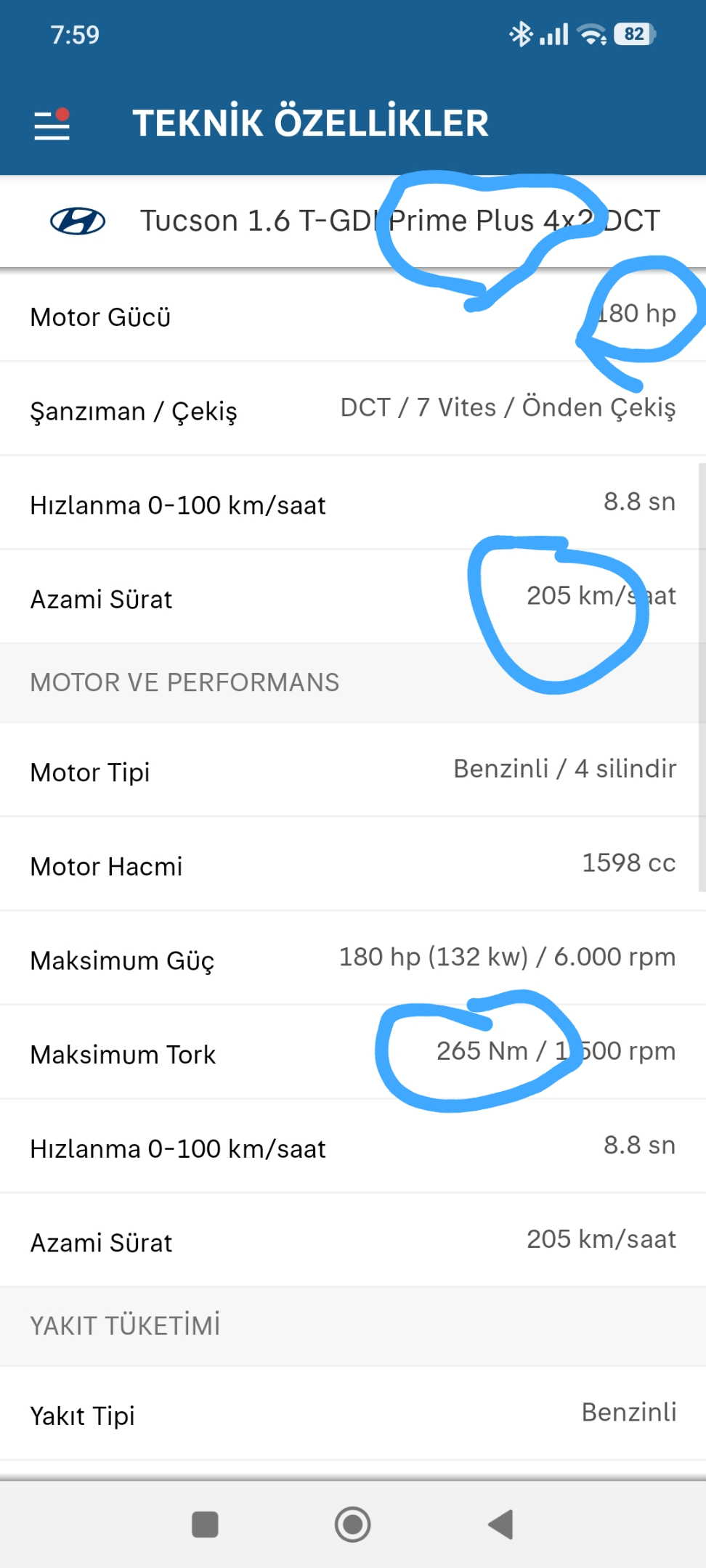Open the hamburger menu with red dot
Screen dimensions: 706x1568
pos(52,123)
